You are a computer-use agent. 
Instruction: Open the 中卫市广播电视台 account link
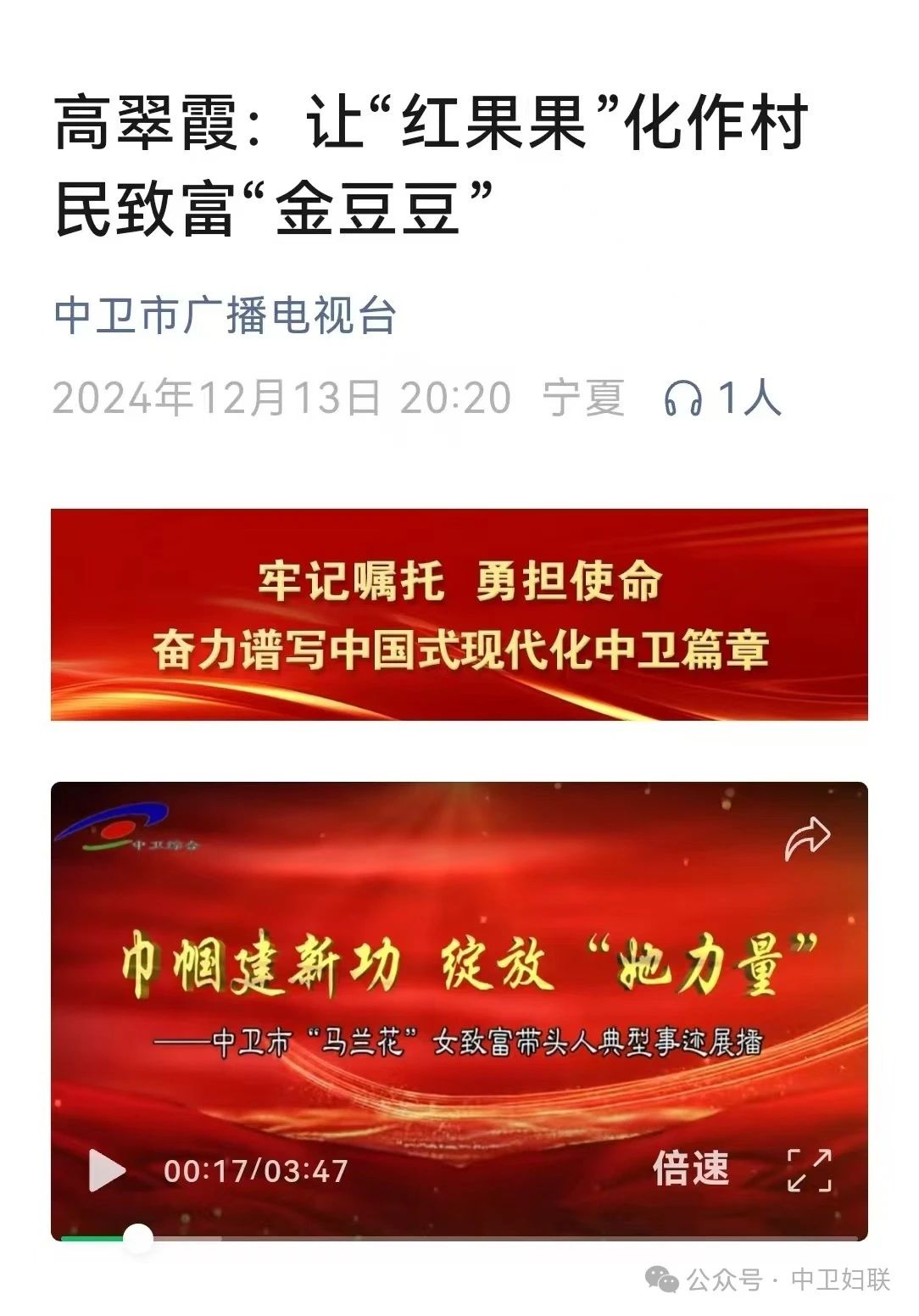[226, 315]
